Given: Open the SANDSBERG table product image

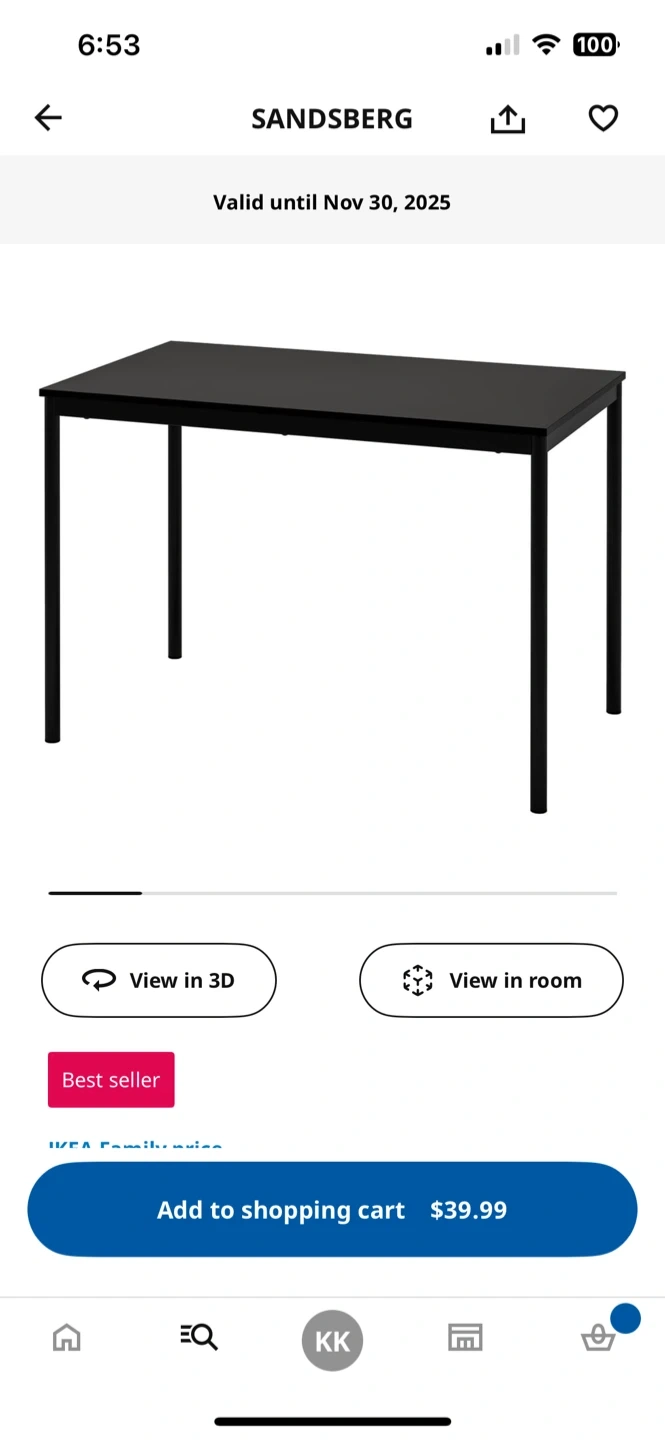Looking at the screenshot, I should 332,570.
